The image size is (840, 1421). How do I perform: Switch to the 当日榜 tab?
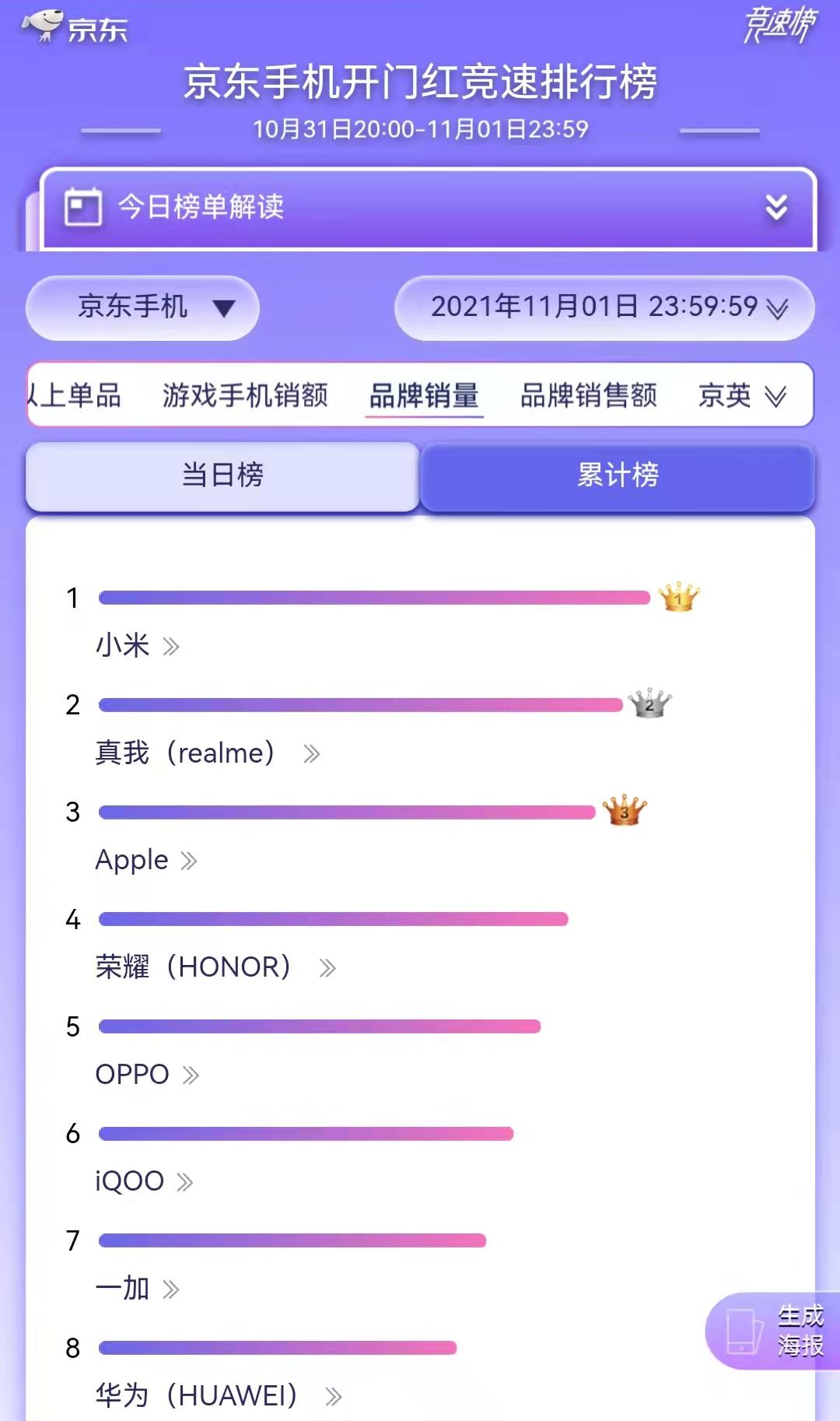[222, 476]
